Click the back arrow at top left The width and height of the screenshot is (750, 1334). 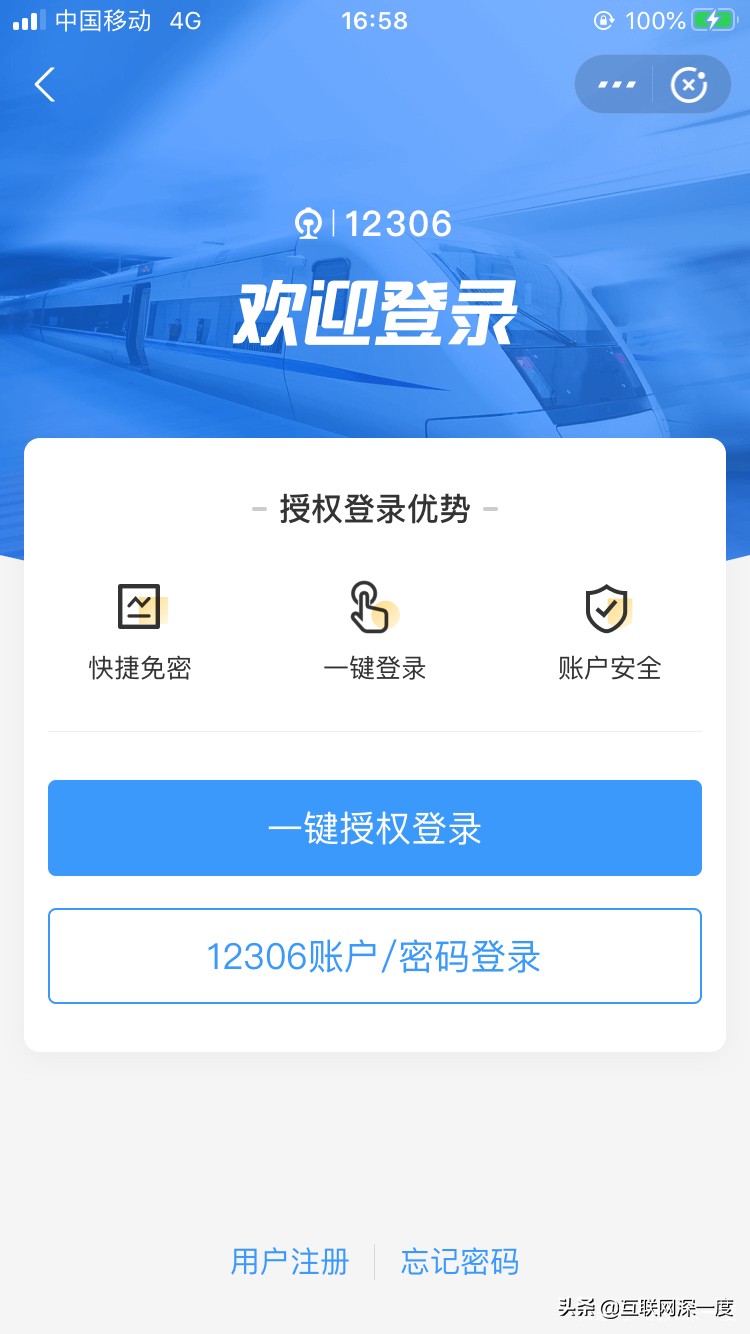pyautogui.click(x=44, y=84)
